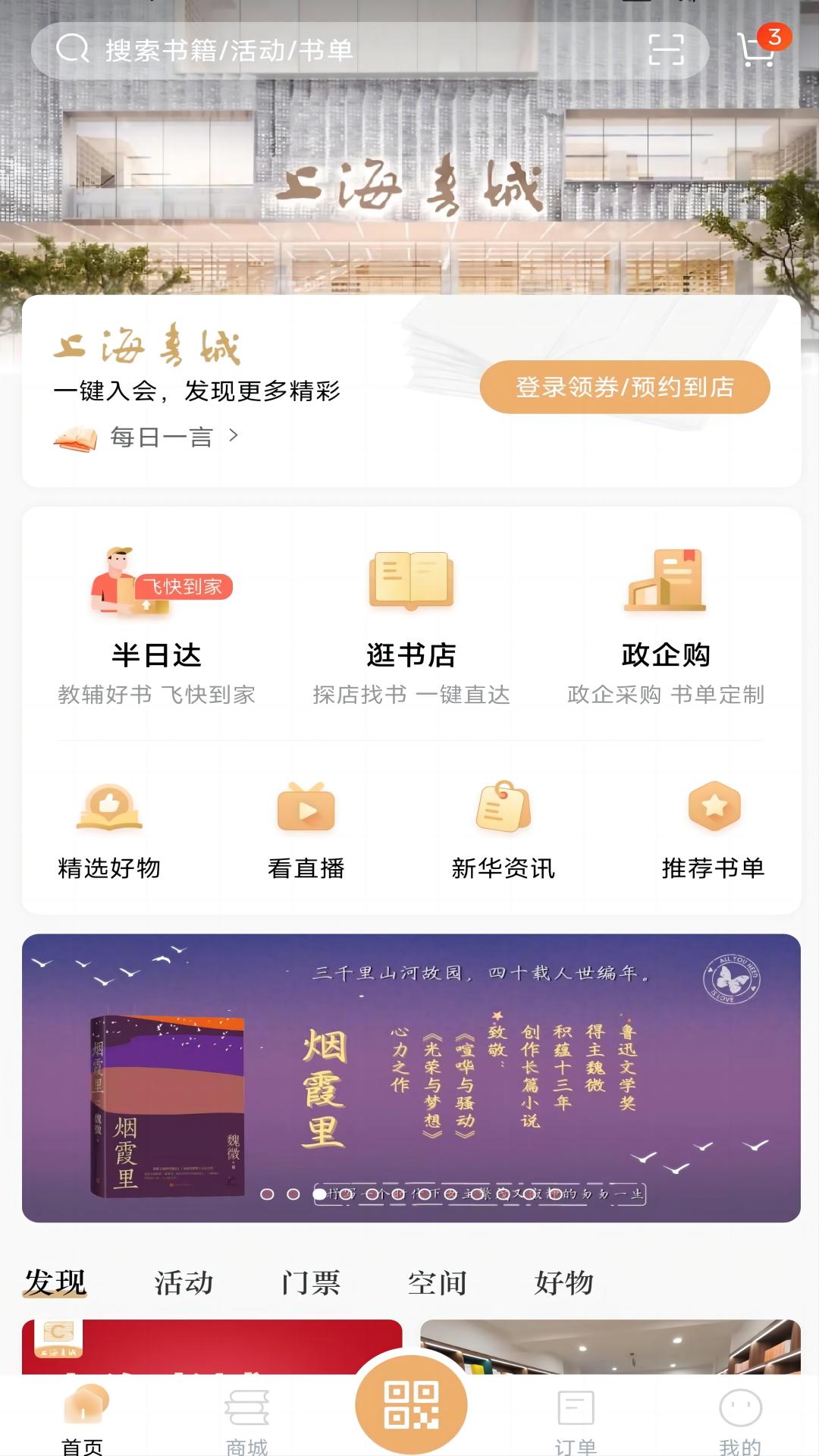Open the 门票 tickets tab
Viewport: 819px width, 1456px height.
pyautogui.click(x=311, y=1282)
